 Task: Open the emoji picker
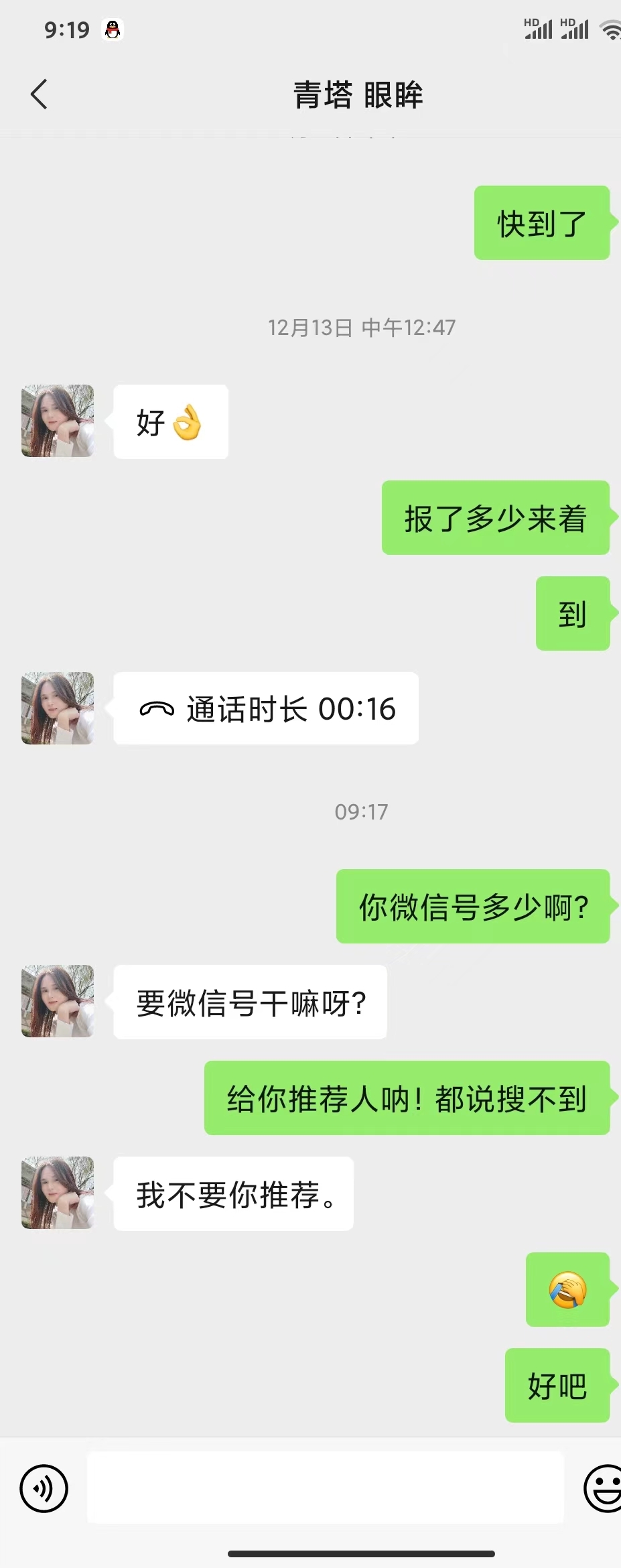[604, 1489]
